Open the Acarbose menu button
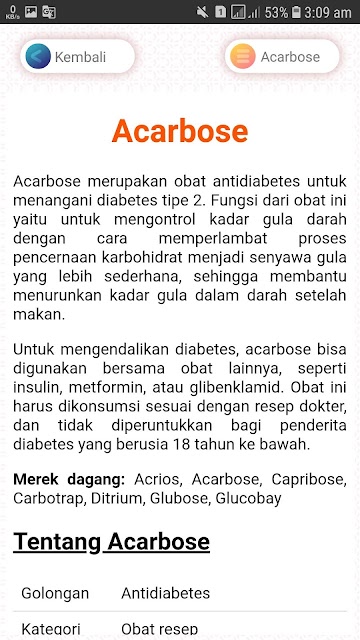Screen dimensions: 360x640 pyautogui.click(x=282, y=56)
